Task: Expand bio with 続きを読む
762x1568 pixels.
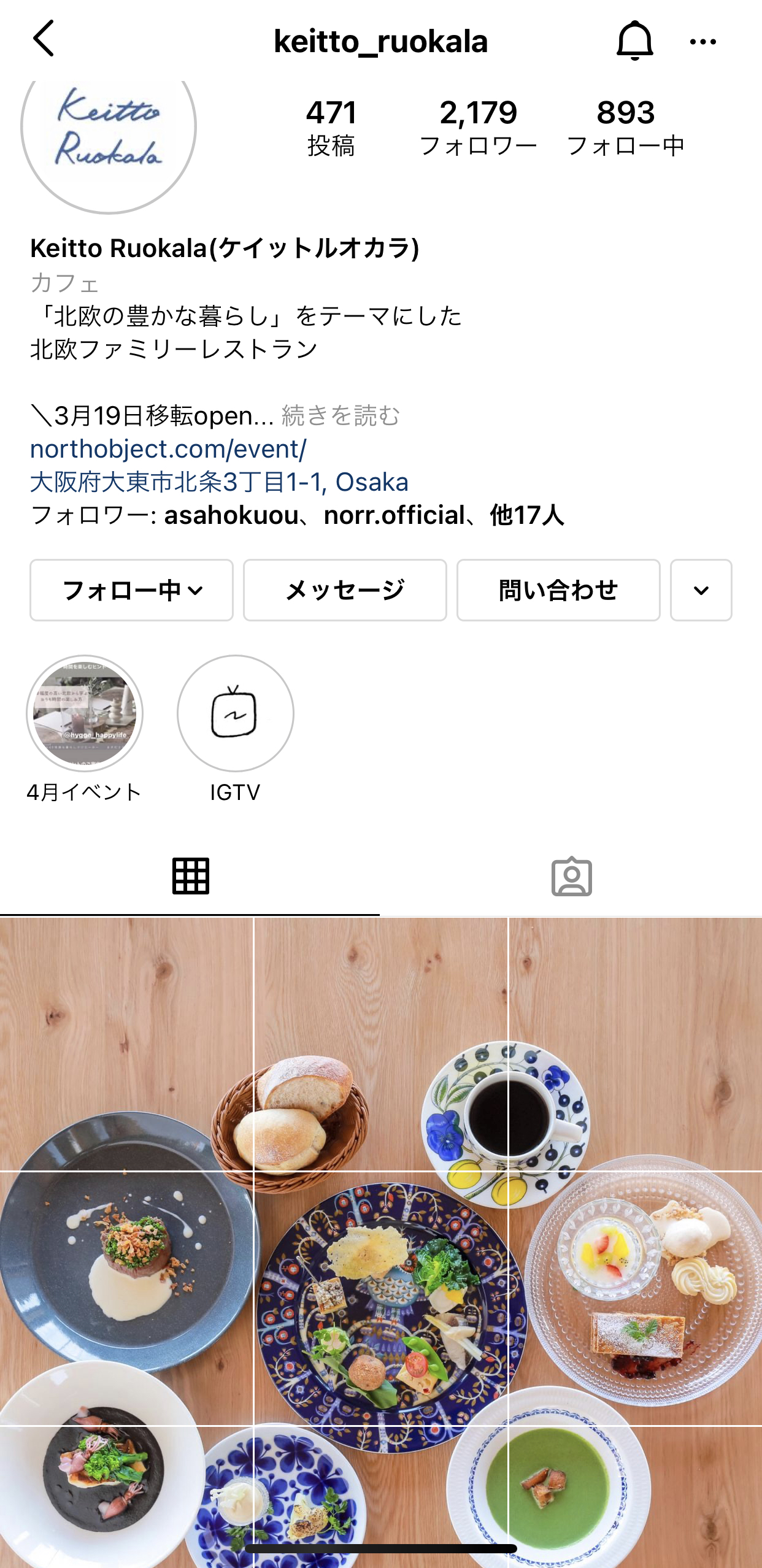Action: 341,416
